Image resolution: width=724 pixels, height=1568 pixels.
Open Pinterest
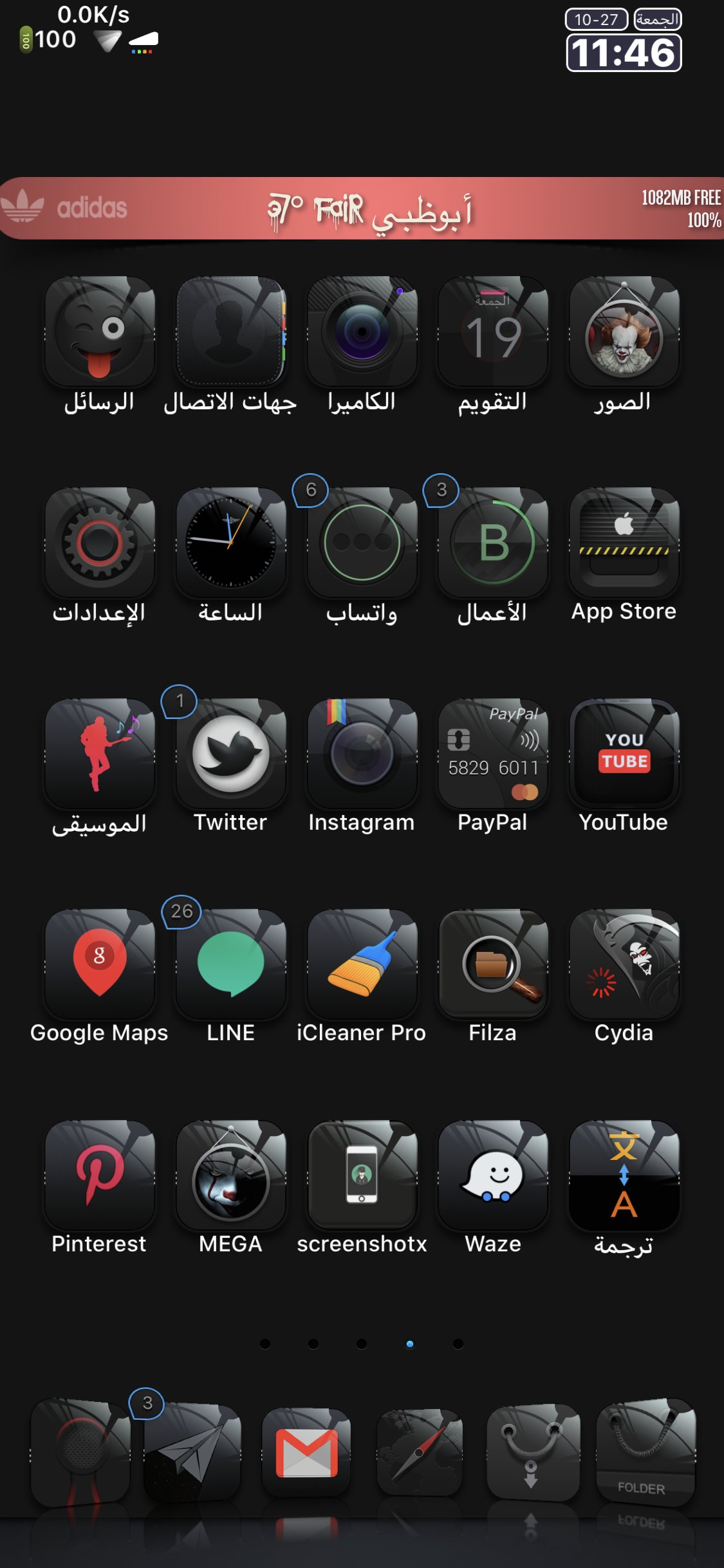pos(100,1175)
